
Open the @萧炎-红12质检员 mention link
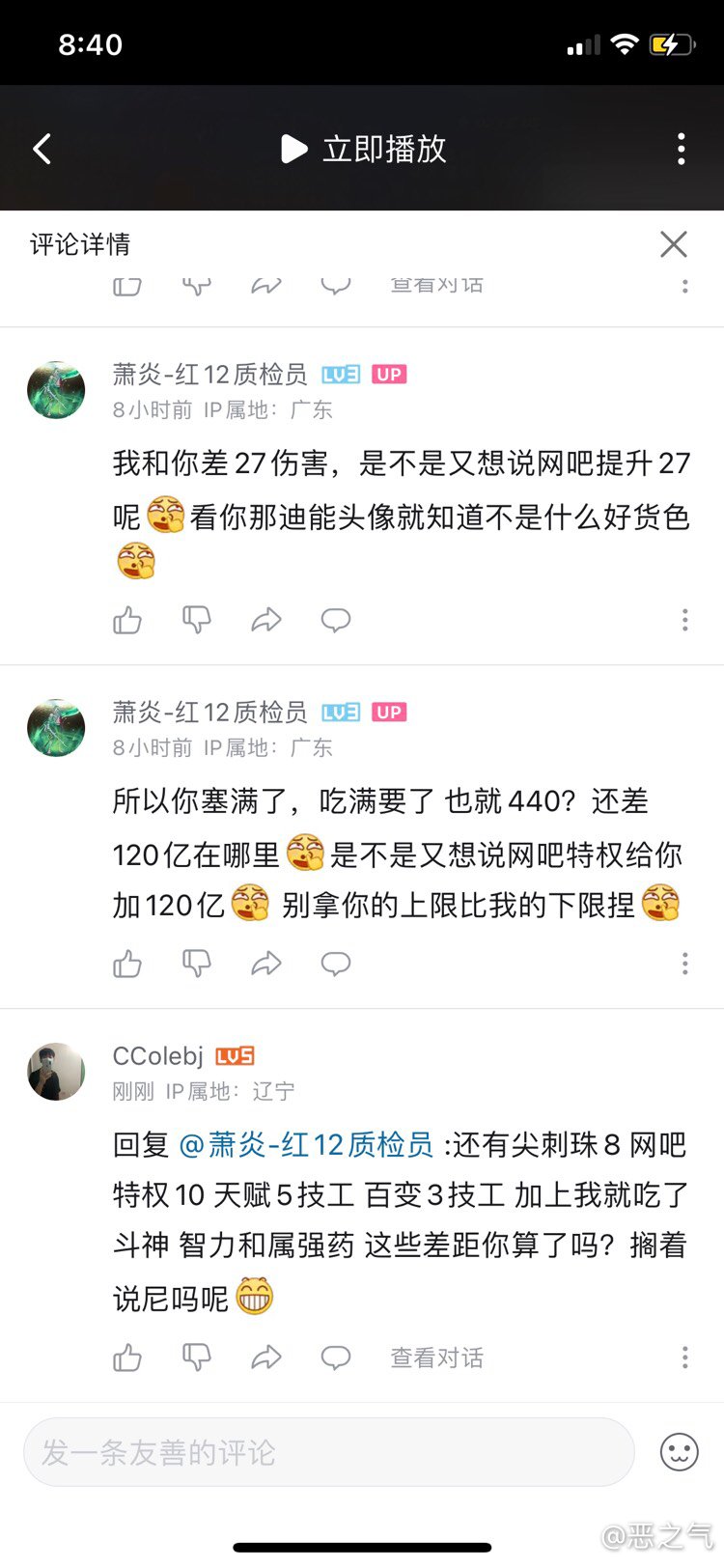(306, 1145)
